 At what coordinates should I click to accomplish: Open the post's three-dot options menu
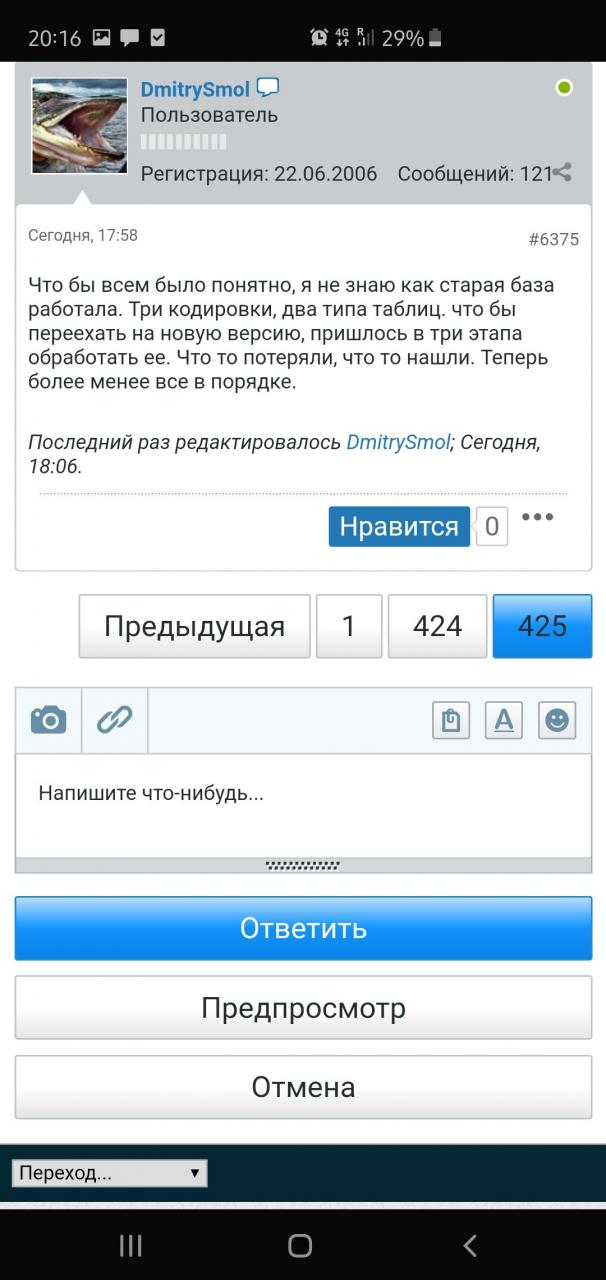(x=537, y=518)
